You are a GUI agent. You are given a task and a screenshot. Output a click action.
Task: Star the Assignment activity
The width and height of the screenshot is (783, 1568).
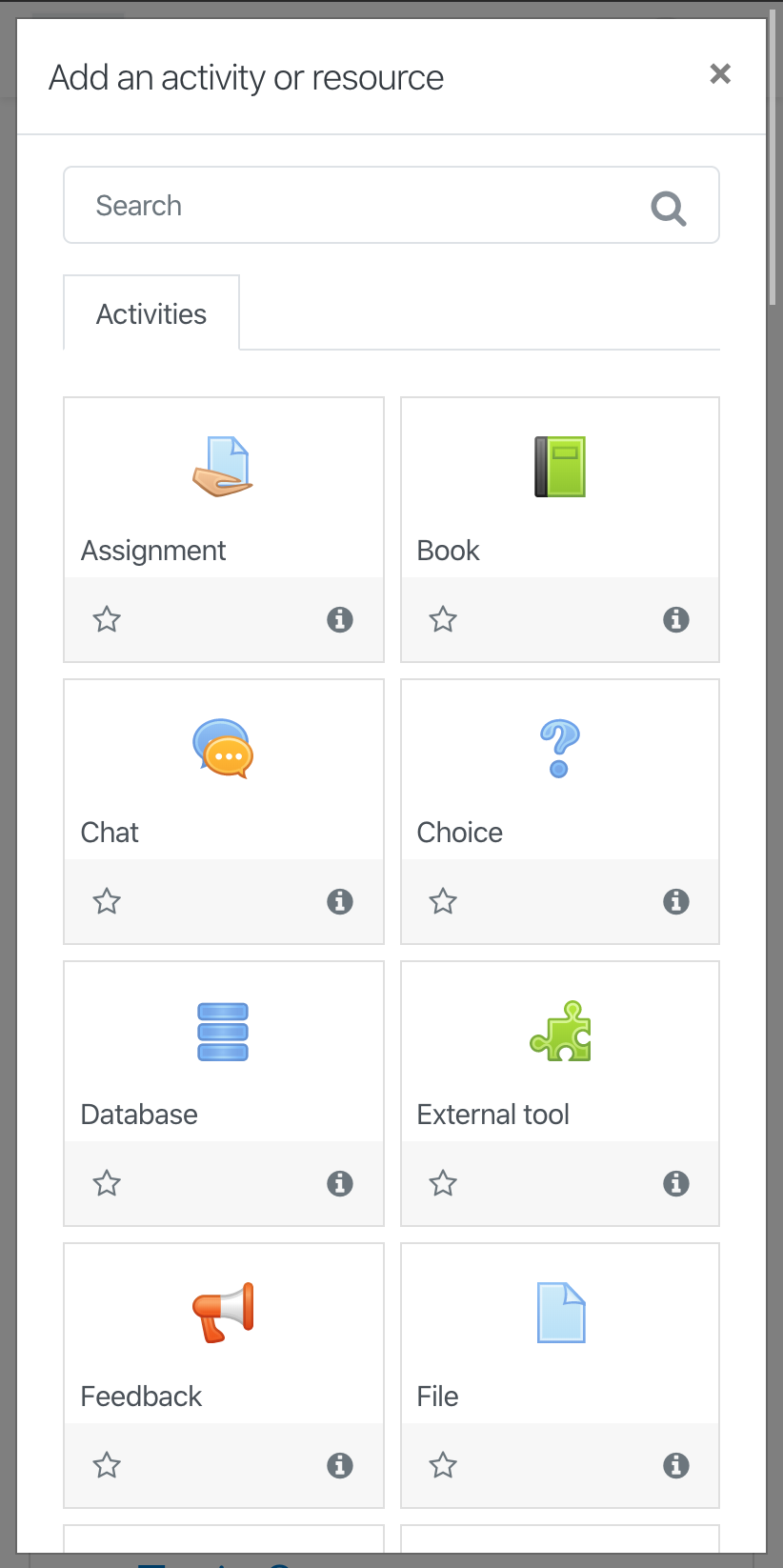click(107, 619)
